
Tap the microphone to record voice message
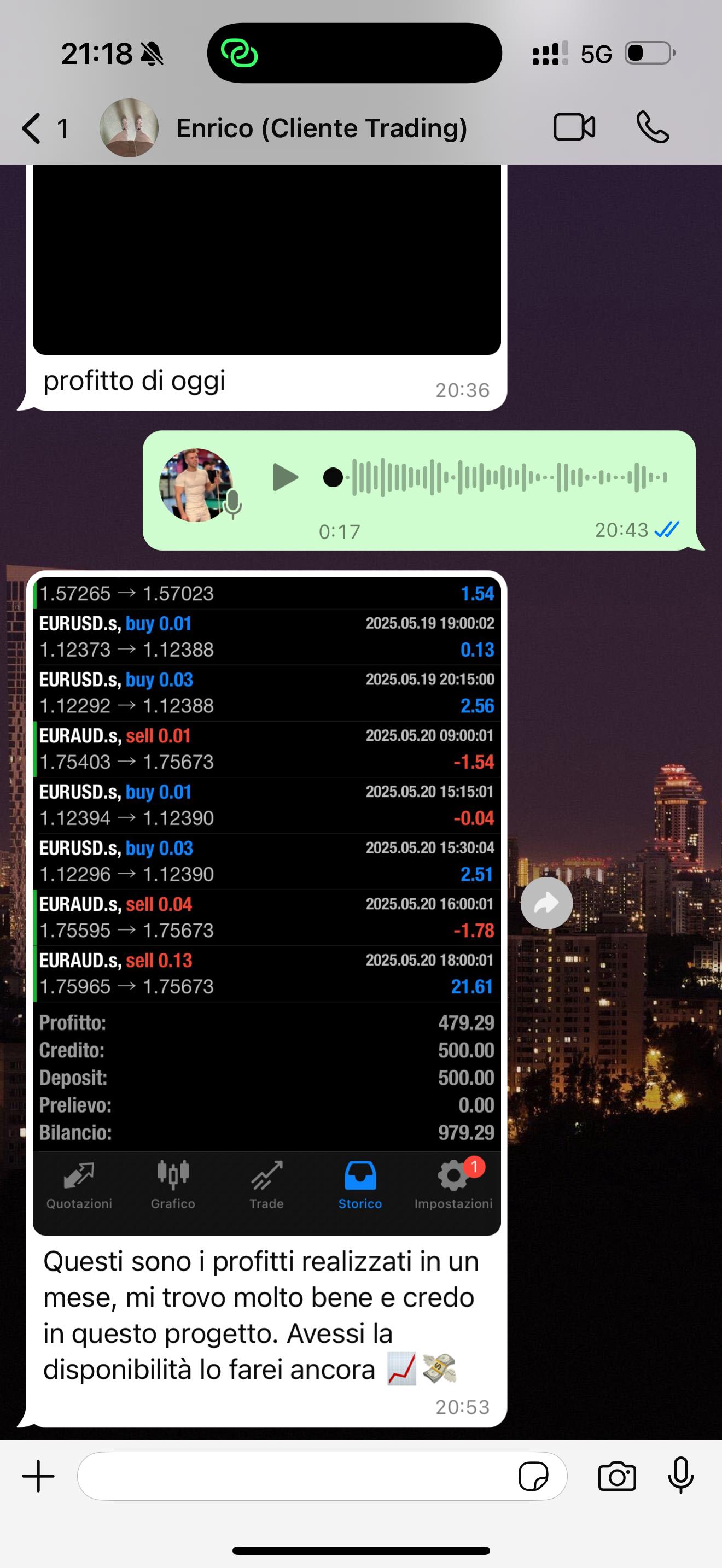[680, 1475]
